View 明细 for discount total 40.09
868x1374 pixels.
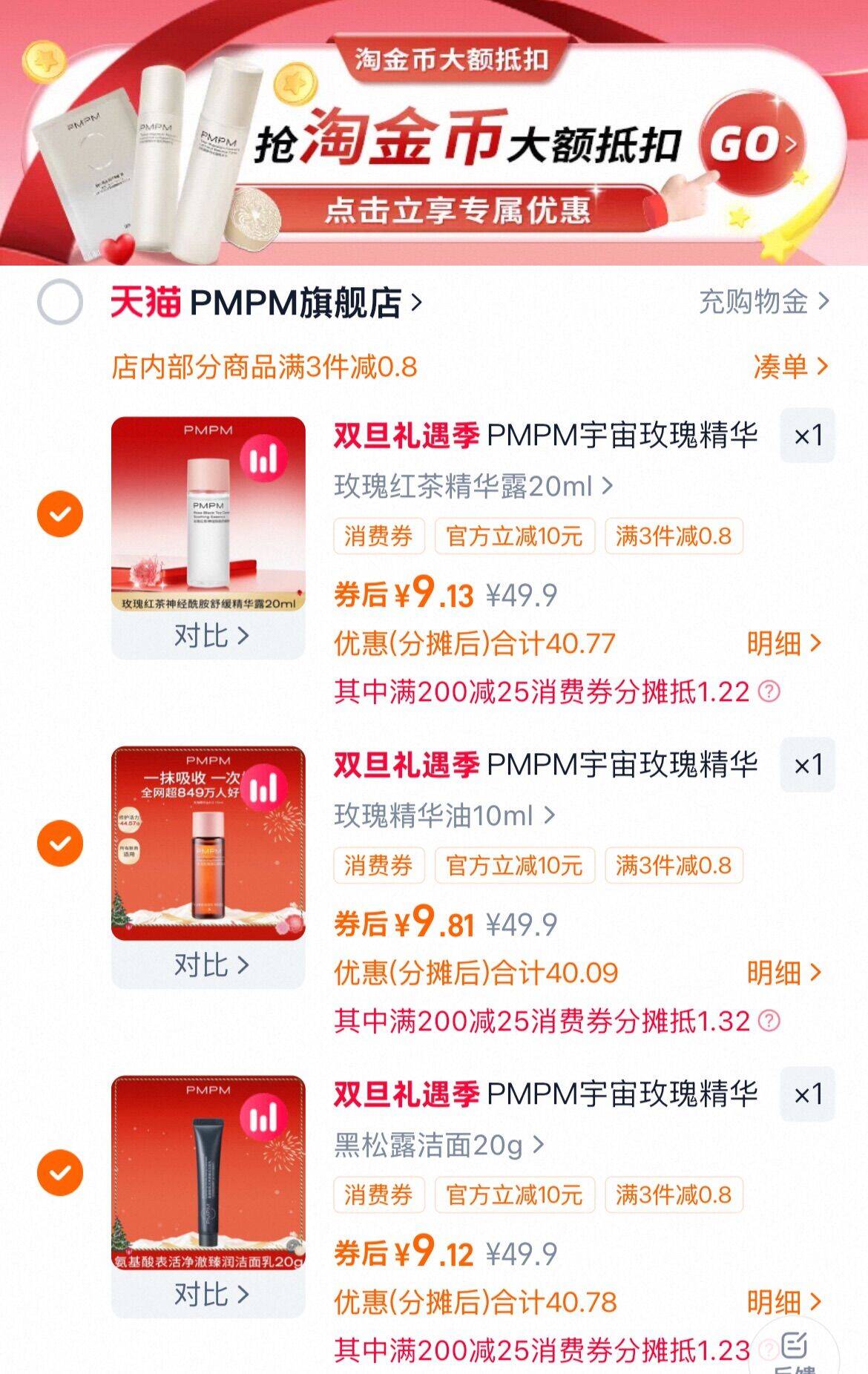pos(784,973)
